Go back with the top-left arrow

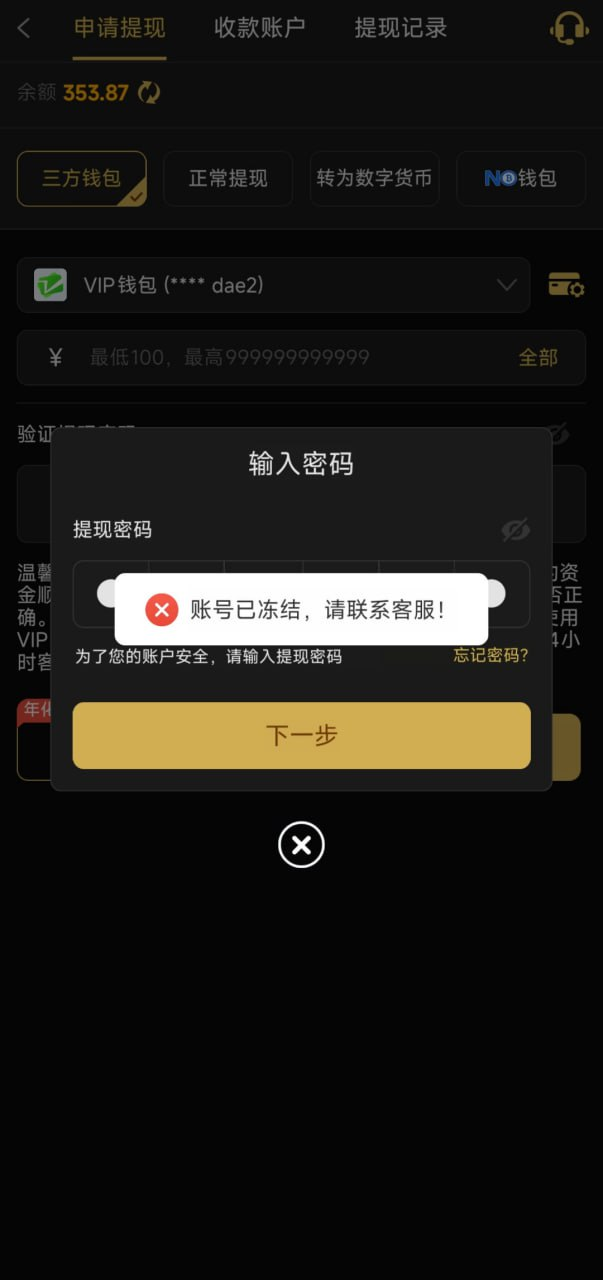coord(24,28)
